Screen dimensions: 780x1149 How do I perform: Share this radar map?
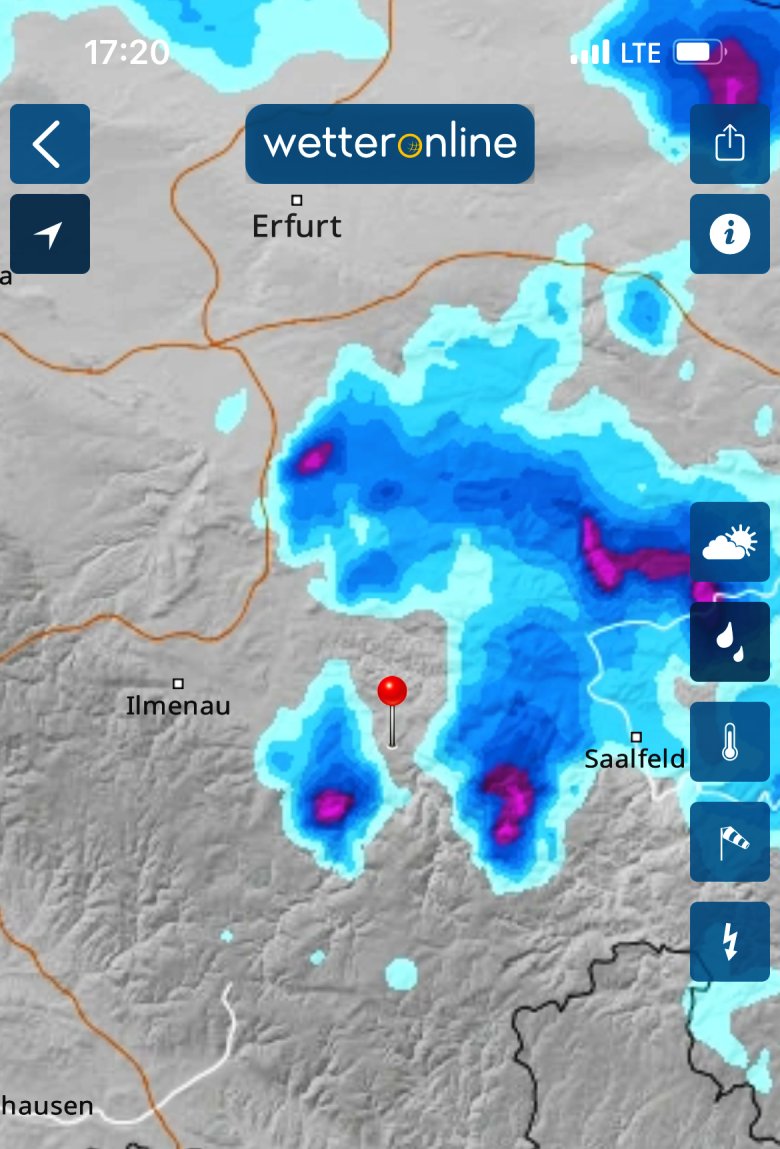tap(730, 144)
